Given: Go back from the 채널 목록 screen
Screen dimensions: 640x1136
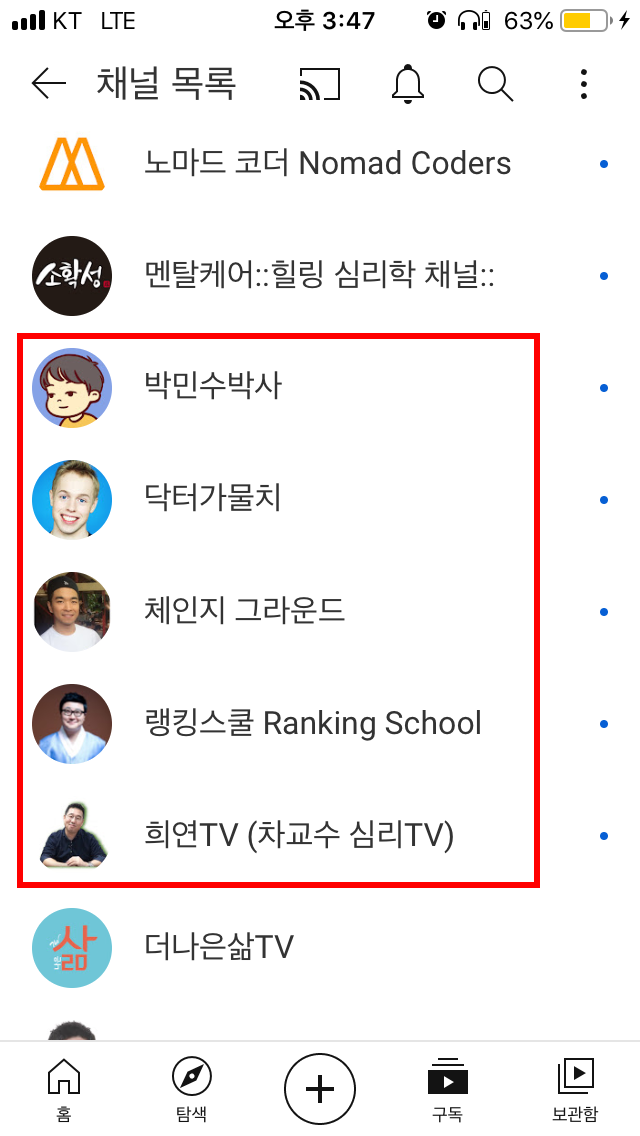Looking at the screenshot, I should point(49,84).
